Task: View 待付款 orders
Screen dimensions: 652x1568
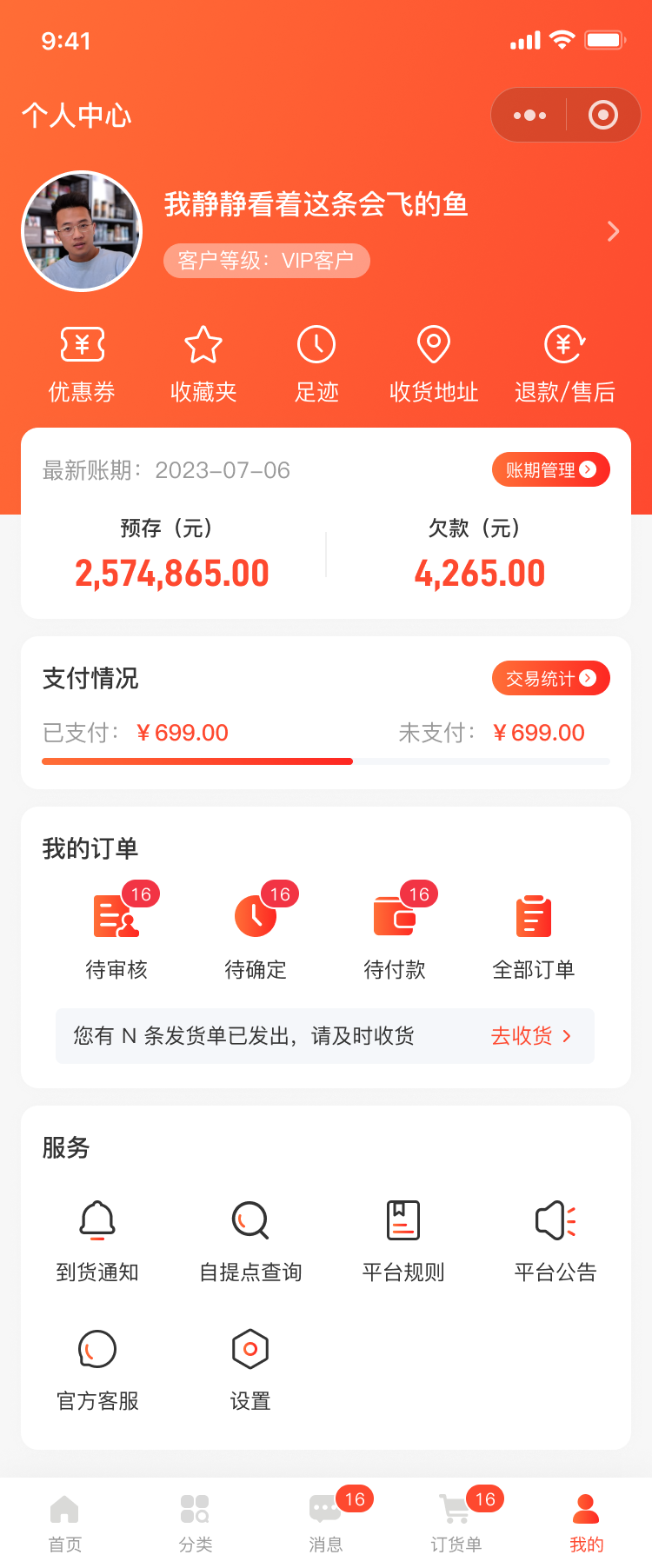Action: (395, 936)
